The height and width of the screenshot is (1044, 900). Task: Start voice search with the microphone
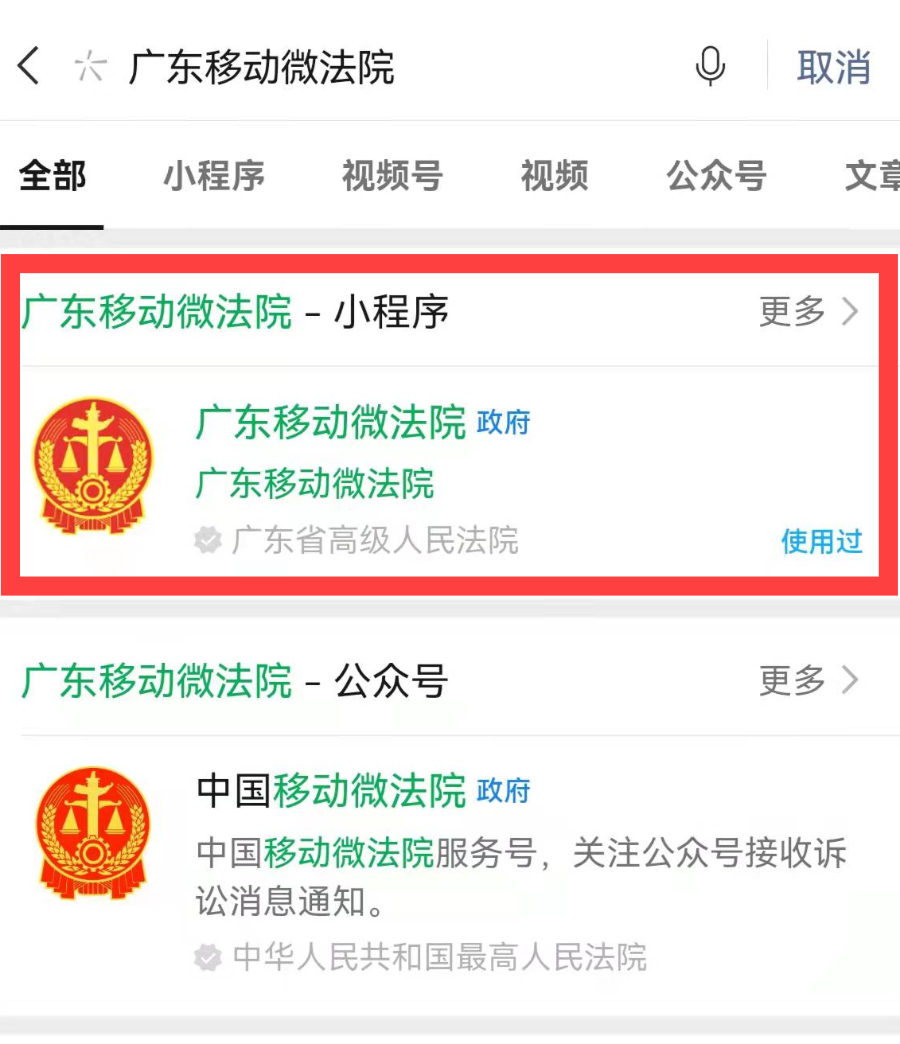(x=710, y=67)
